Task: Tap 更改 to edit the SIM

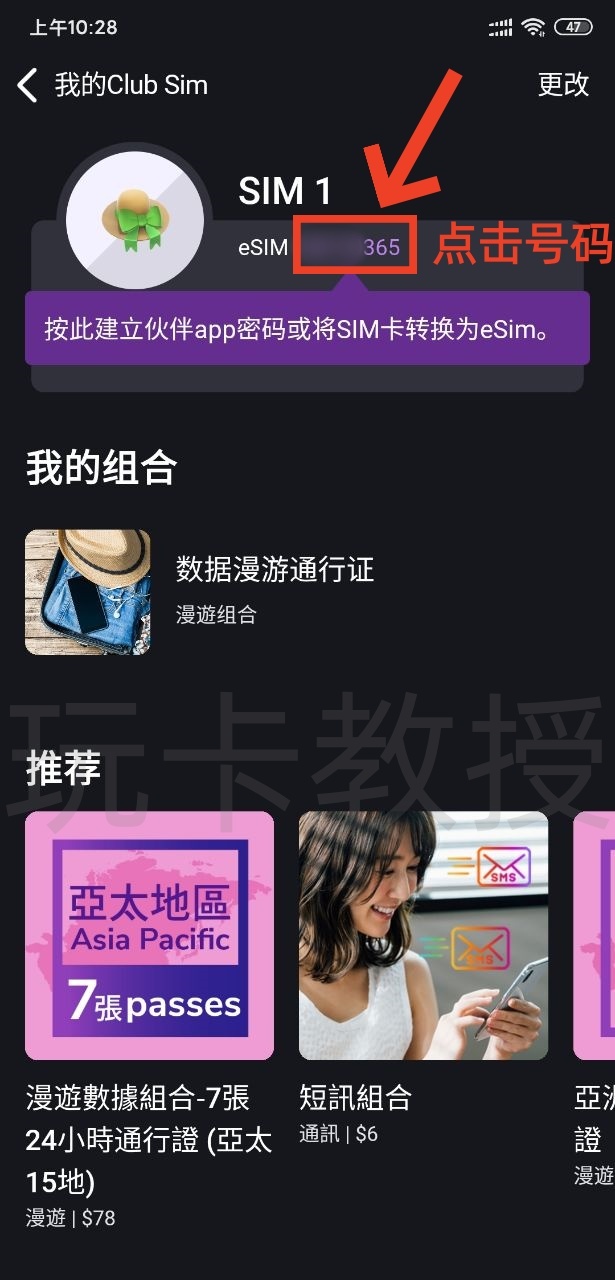Action: pos(563,85)
